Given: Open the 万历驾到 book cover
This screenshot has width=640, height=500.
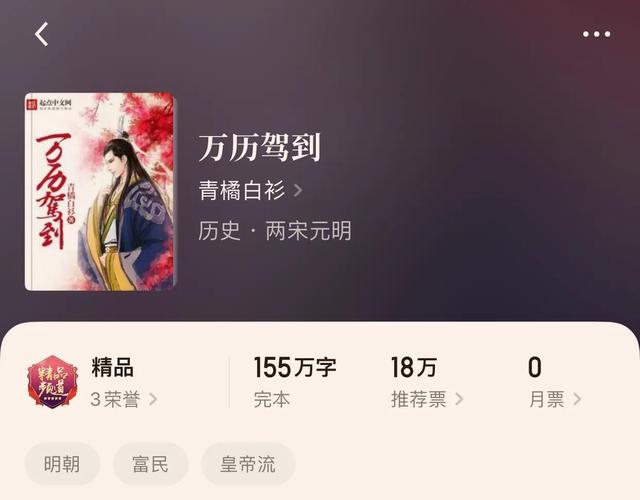Looking at the screenshot, I should (x=99, y=191).
